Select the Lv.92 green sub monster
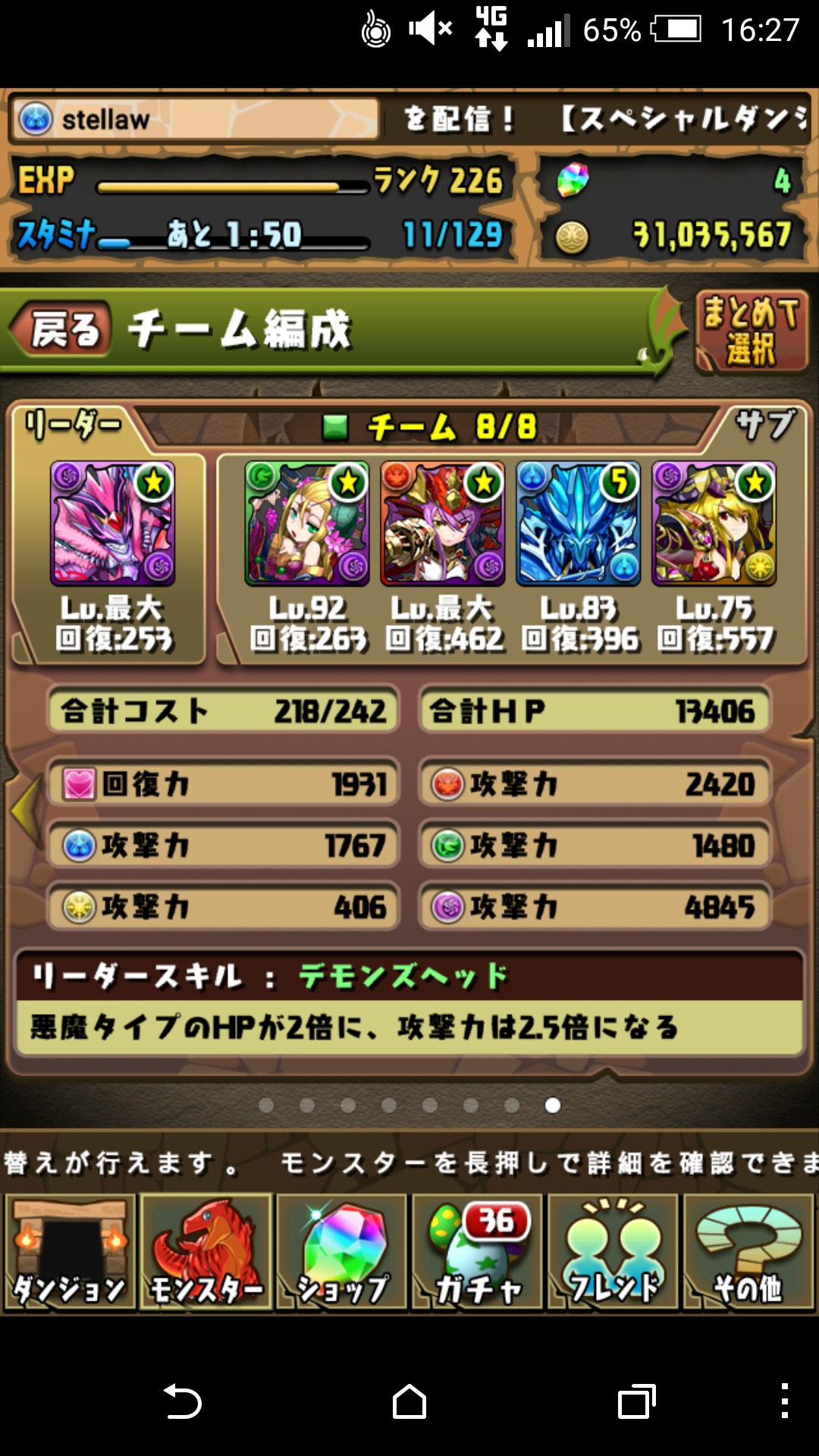 (307, 523)
